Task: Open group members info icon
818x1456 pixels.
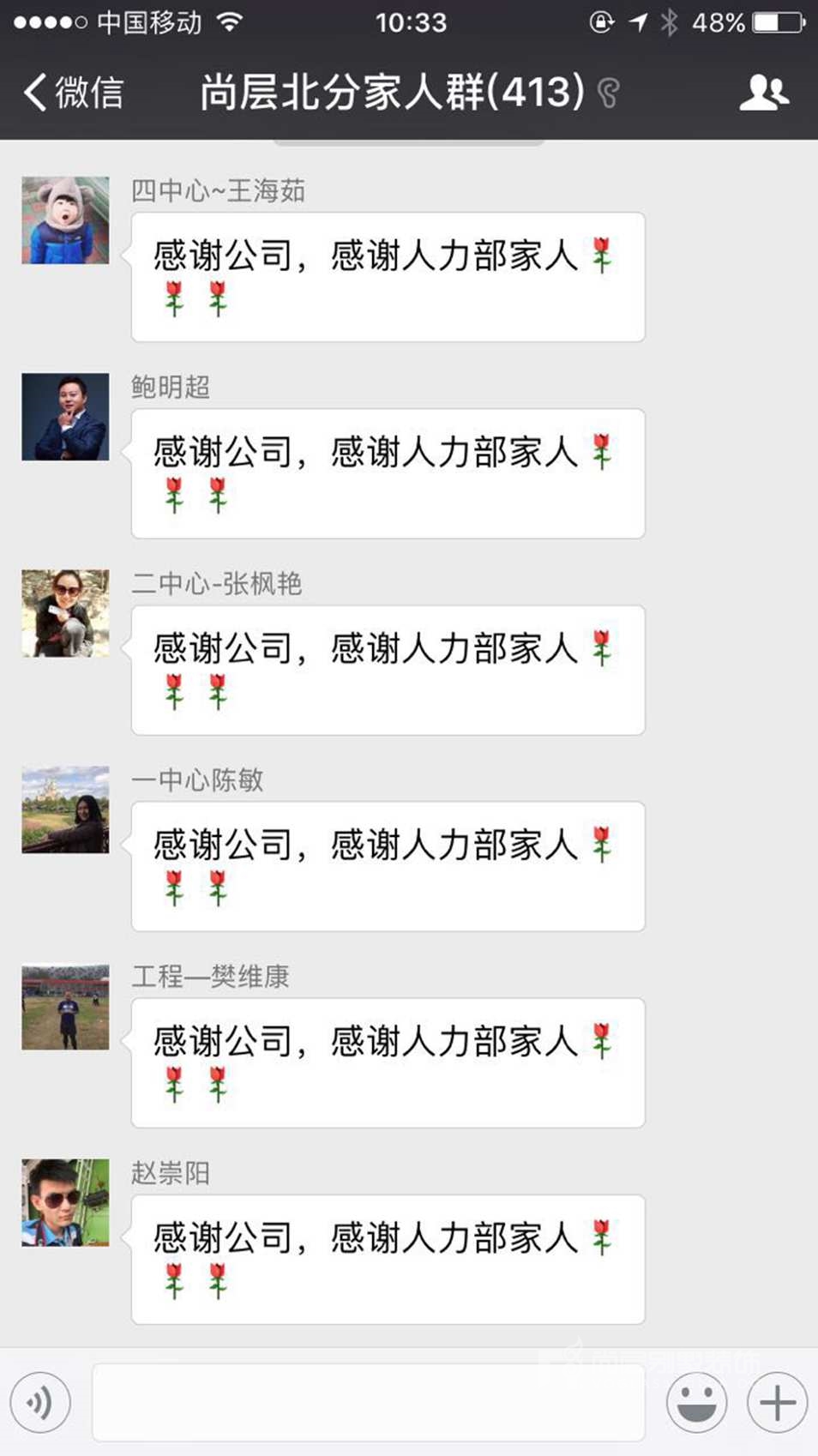Action: coord(763,92)
